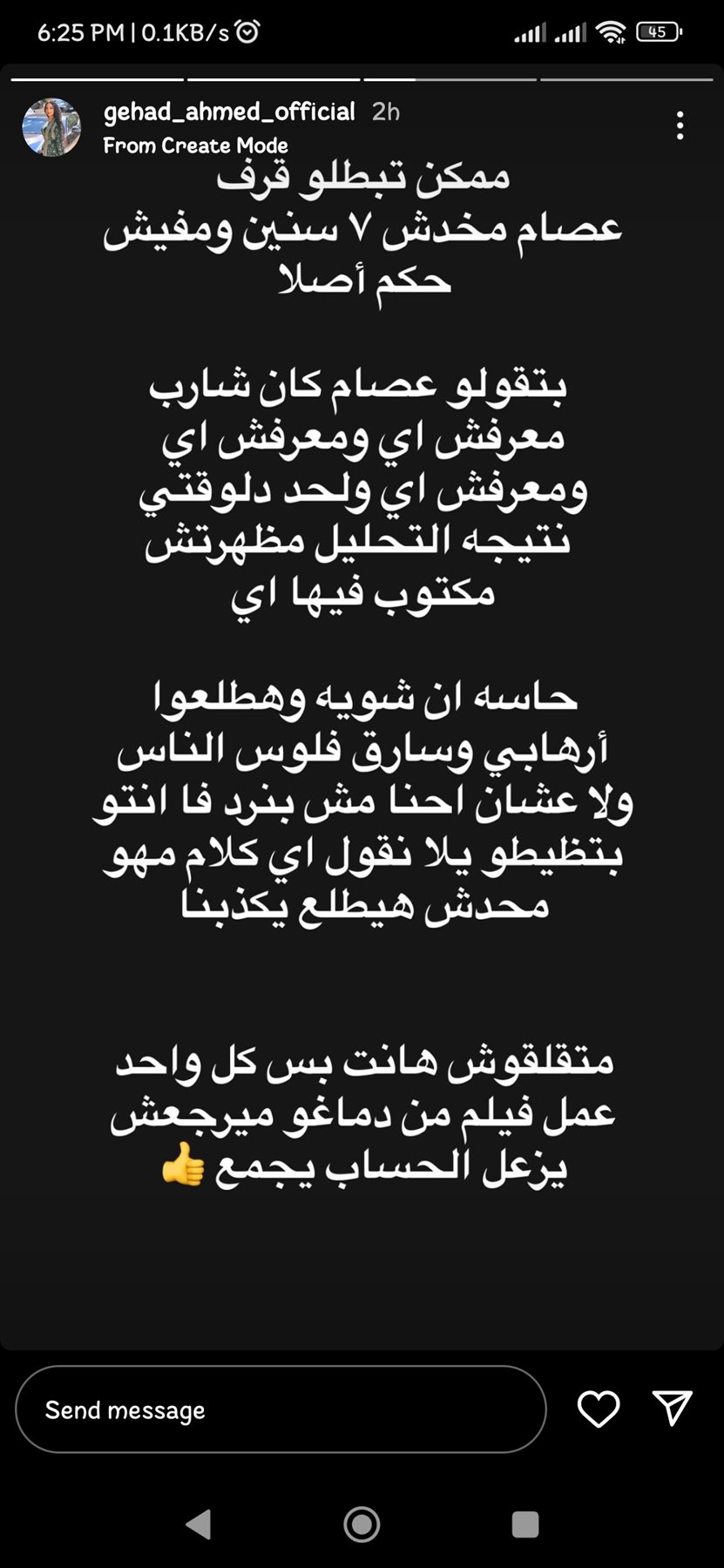Open the story overflow menu
The width and height of the screenshot is (724, 1568).
[x=680, y=125]
